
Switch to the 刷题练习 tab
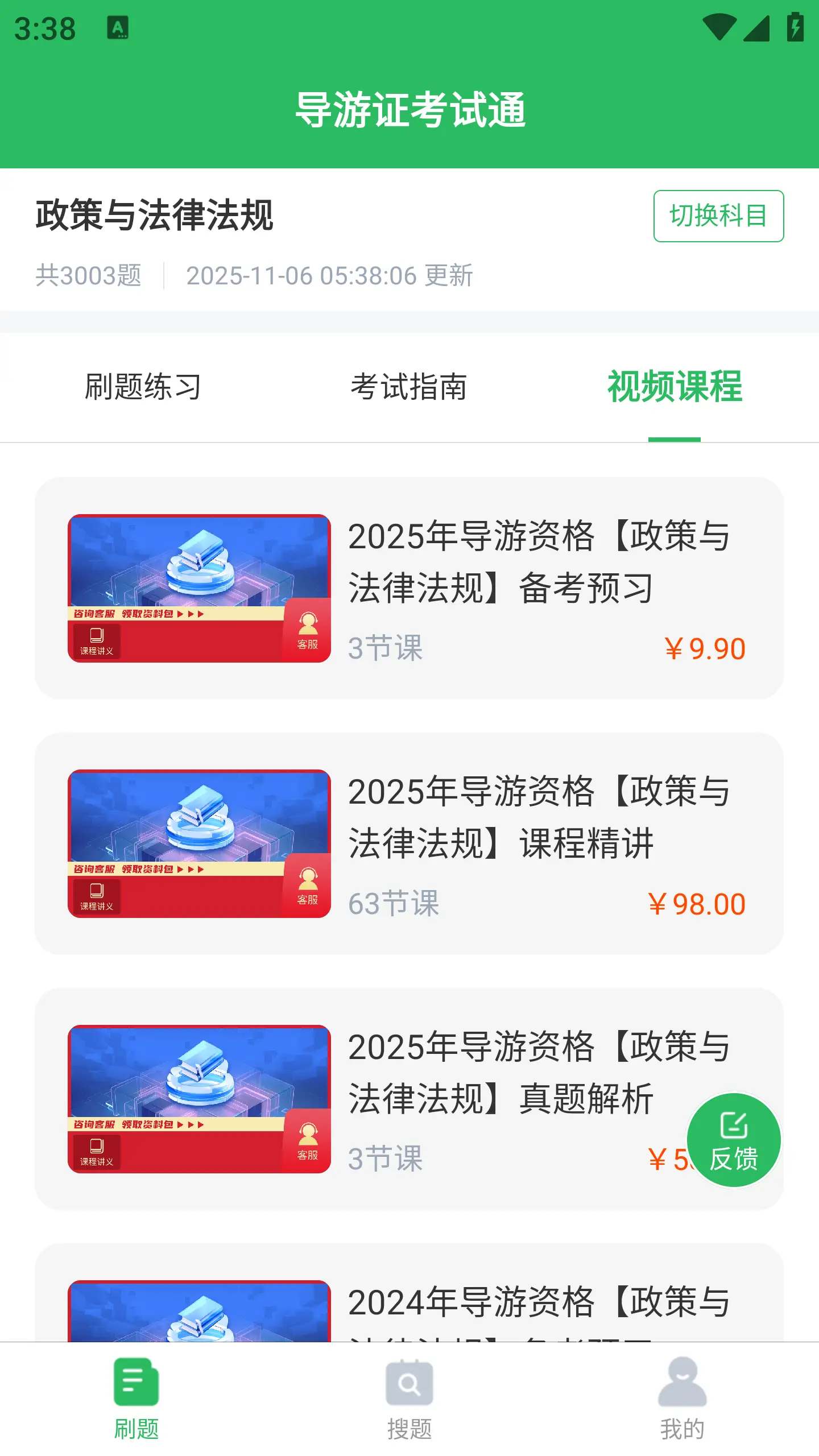[x=143, y=387]
